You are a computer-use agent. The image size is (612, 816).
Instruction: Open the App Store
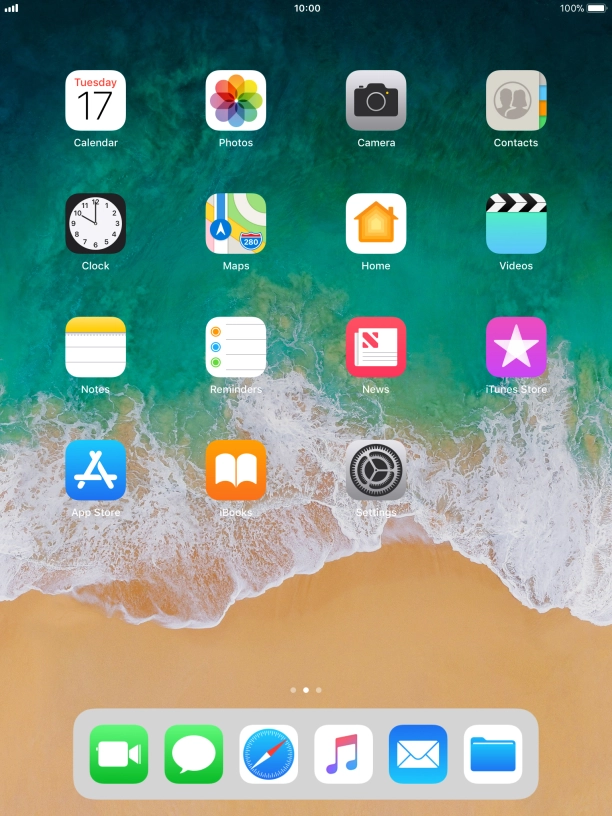point(96,470)
